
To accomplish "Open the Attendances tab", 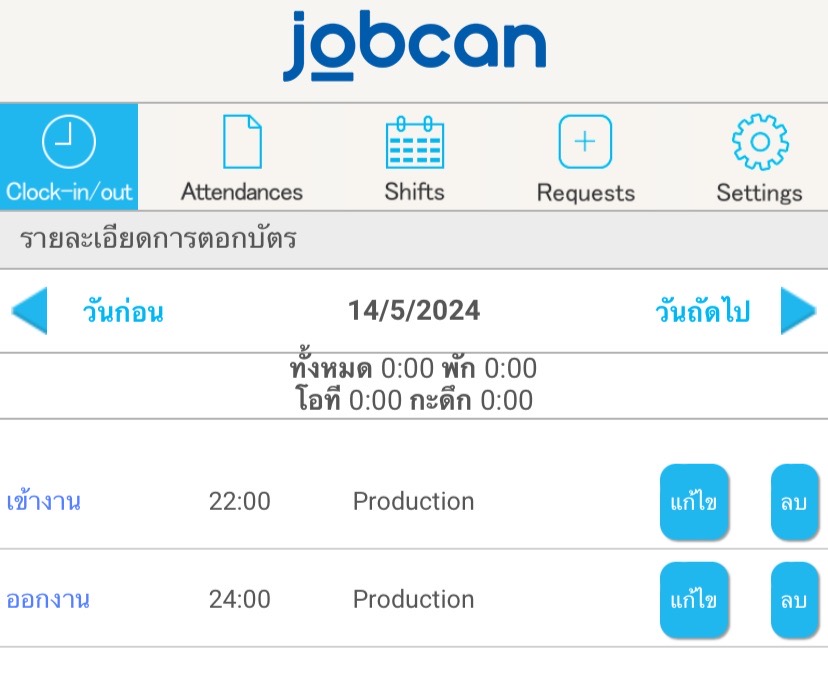I will (x=241, y=158).
